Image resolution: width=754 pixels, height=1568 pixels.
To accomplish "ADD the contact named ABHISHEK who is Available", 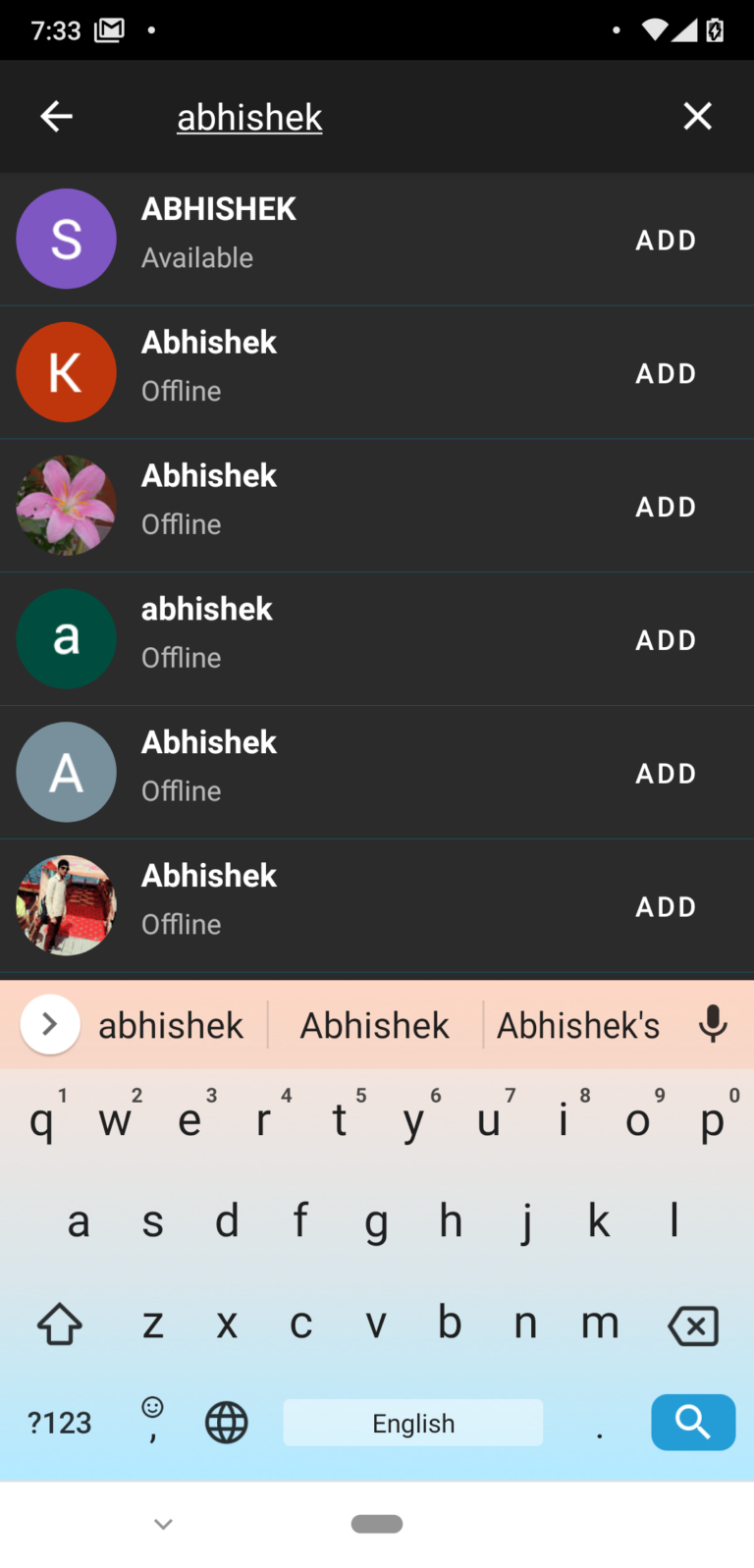I will (666, 239).
